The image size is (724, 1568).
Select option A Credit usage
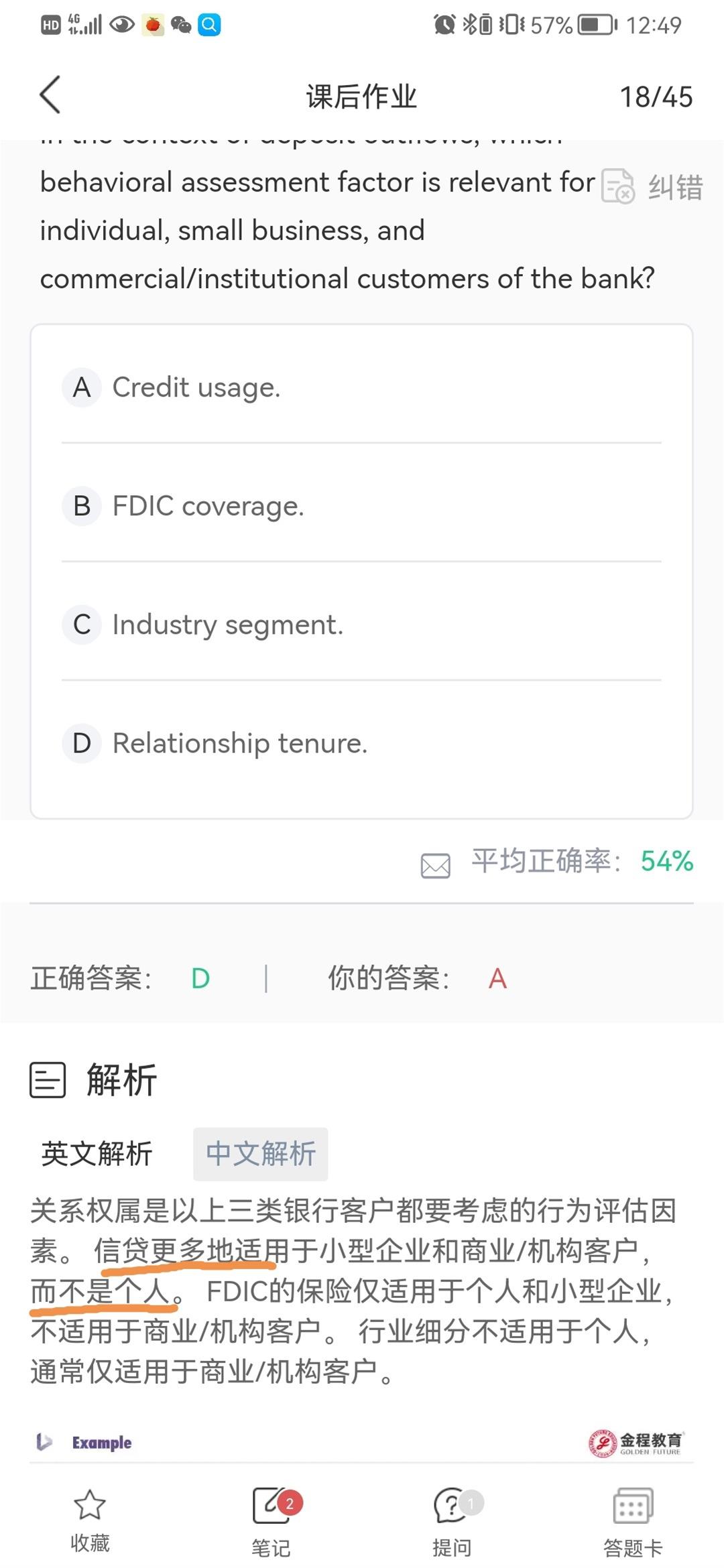(x=361, y=387)
